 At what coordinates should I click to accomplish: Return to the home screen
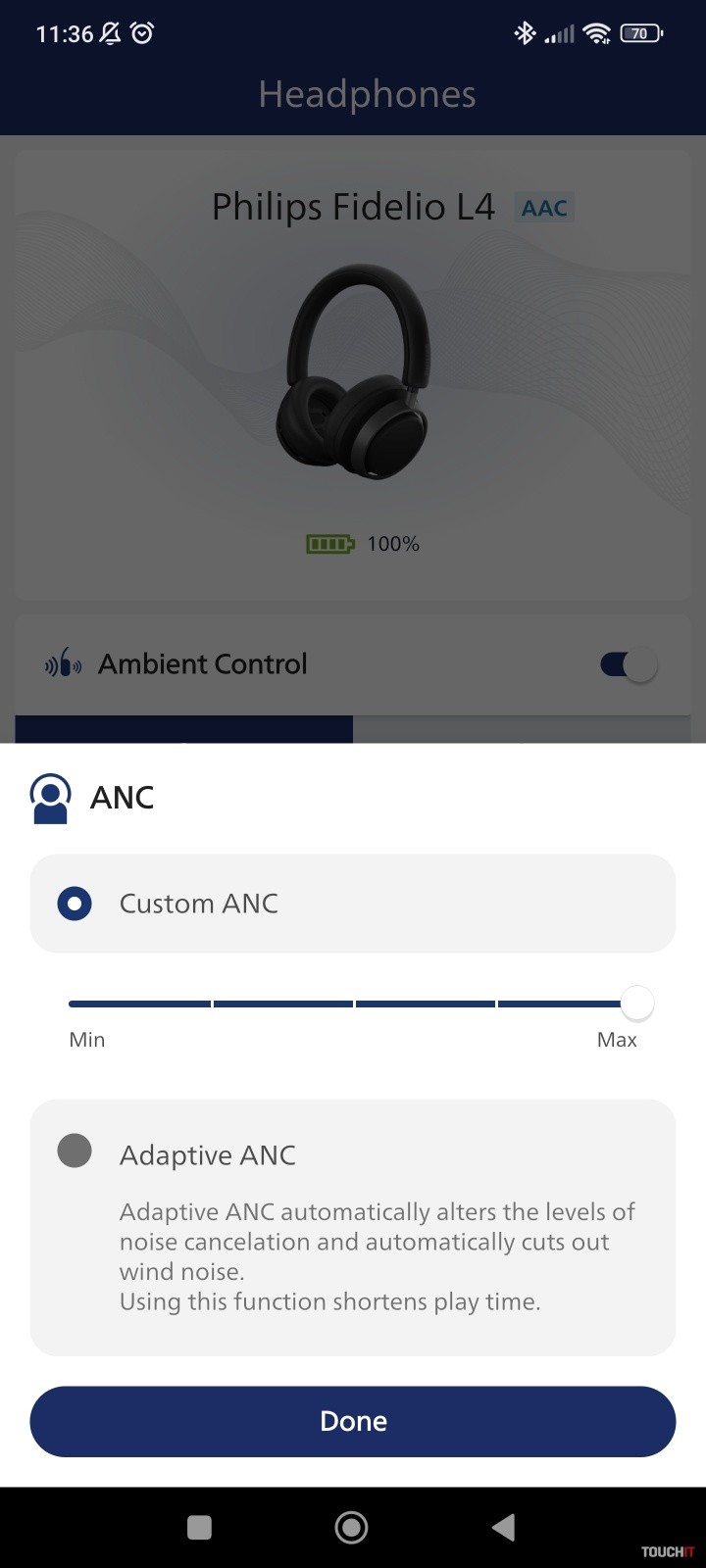pyautogui.click(x=351, y=1527)
